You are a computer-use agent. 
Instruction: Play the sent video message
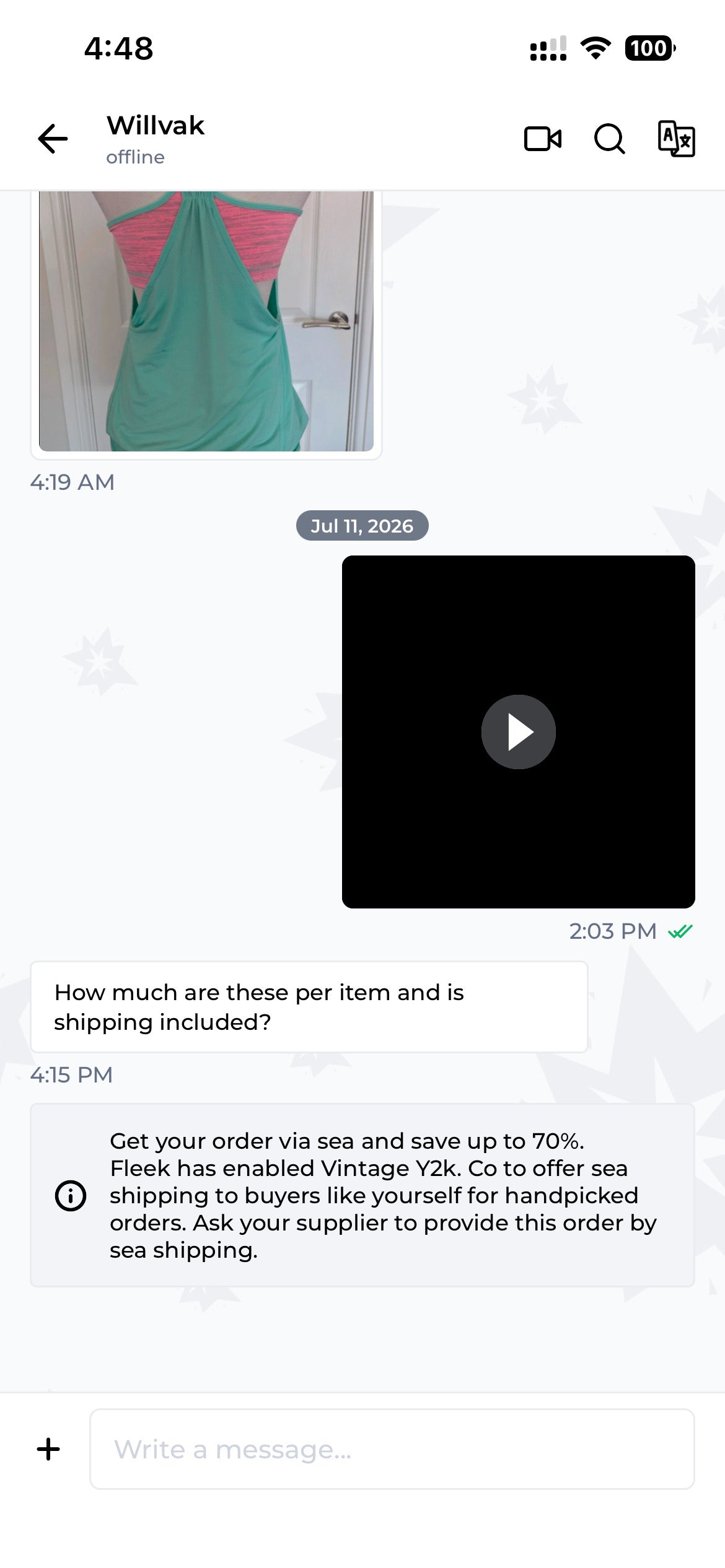click(519, 732)
